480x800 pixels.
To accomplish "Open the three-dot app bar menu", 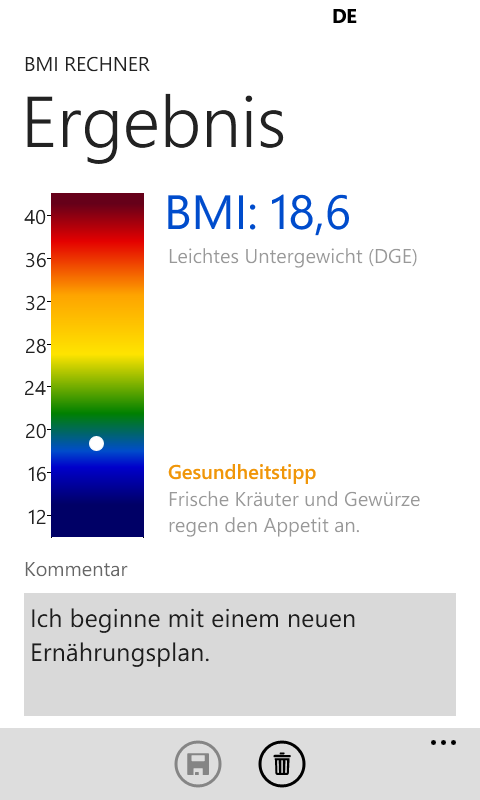I will (x=443, y=743).
